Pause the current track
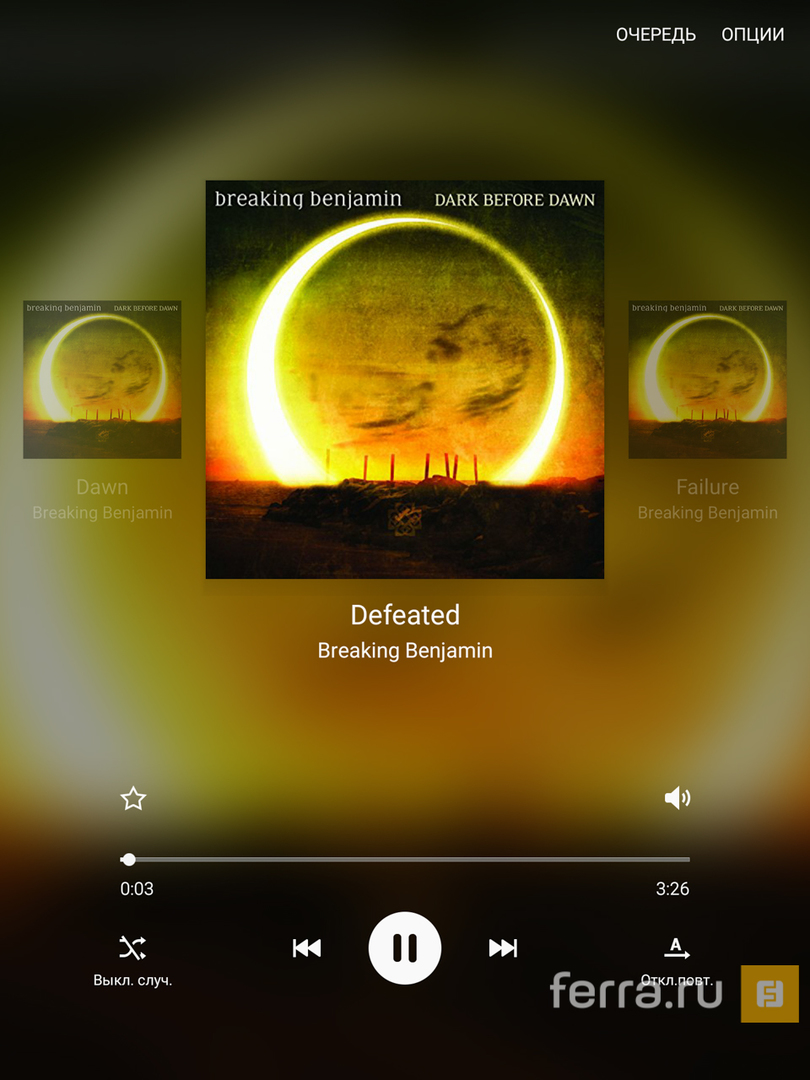The image size is (810, 1080). point(405,948)
